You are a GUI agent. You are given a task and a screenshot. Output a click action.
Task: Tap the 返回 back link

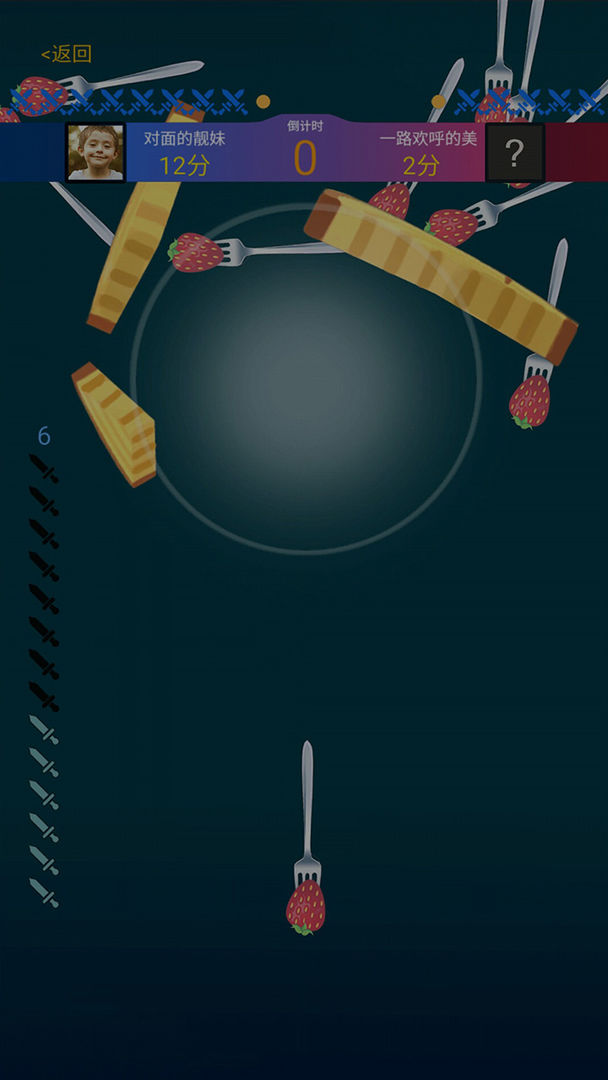point(67,54)
